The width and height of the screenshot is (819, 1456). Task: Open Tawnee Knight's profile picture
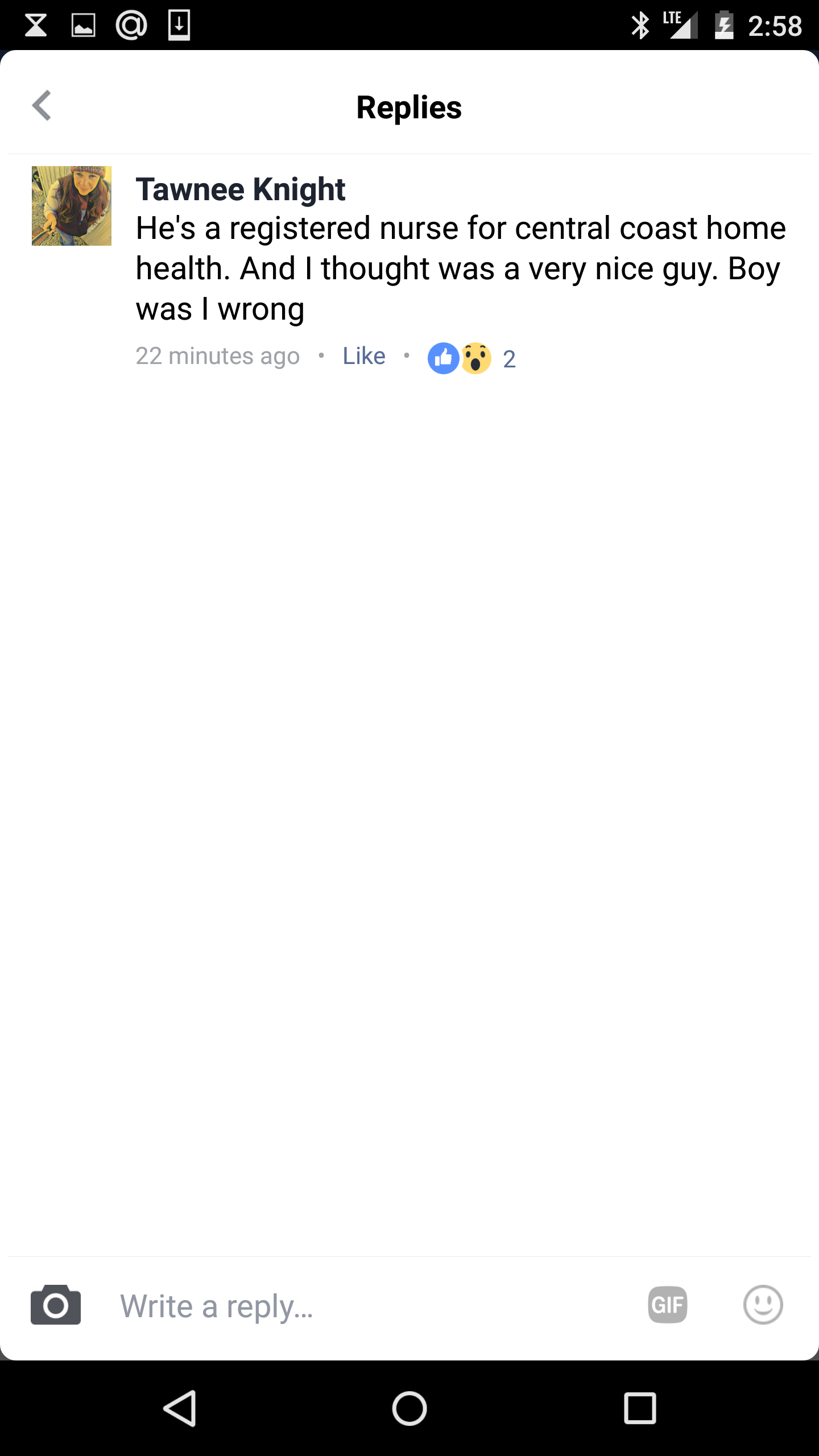pos(72,206)
